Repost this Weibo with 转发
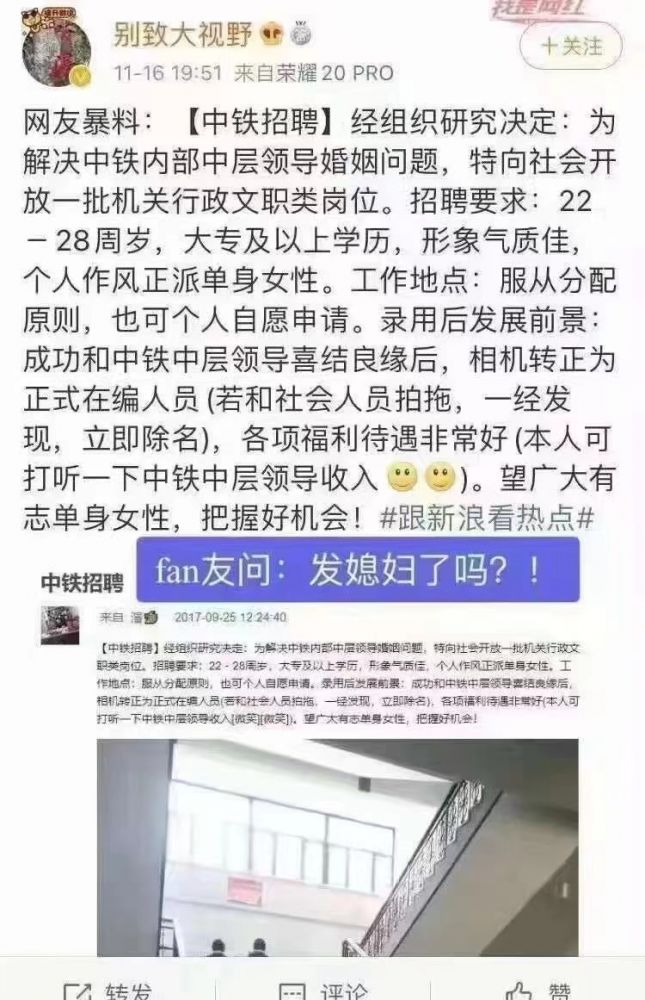This screenshot has height=1000, width=645. point(109,989)
